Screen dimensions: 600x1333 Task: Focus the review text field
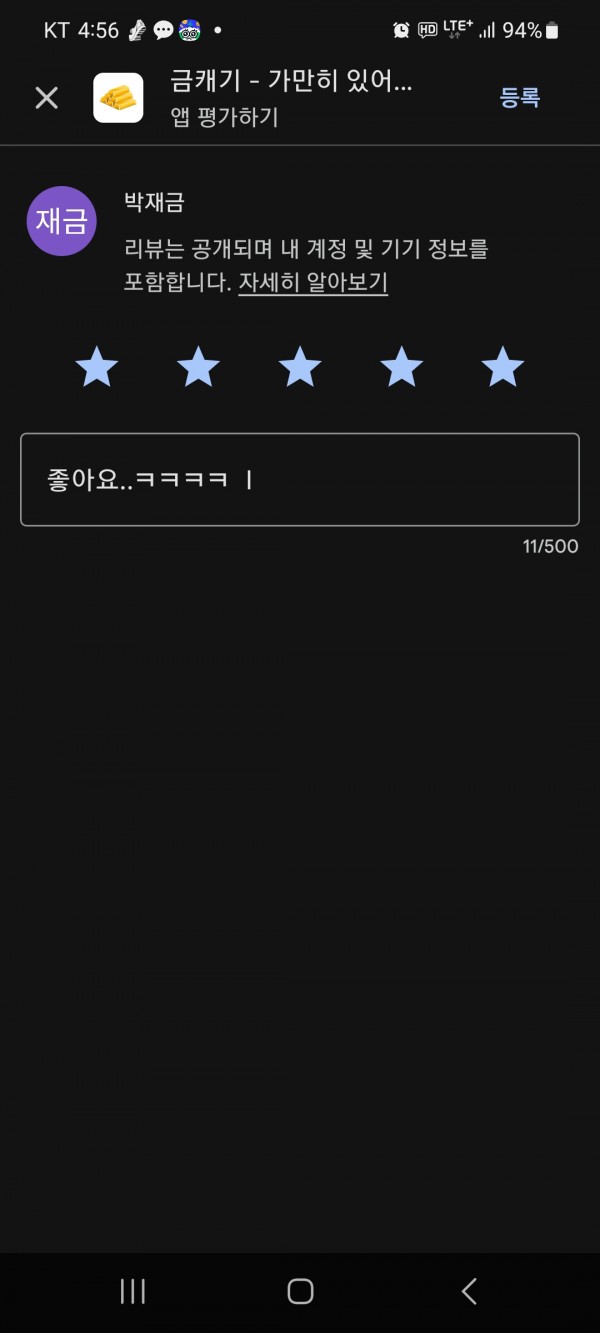coord(300,480)
